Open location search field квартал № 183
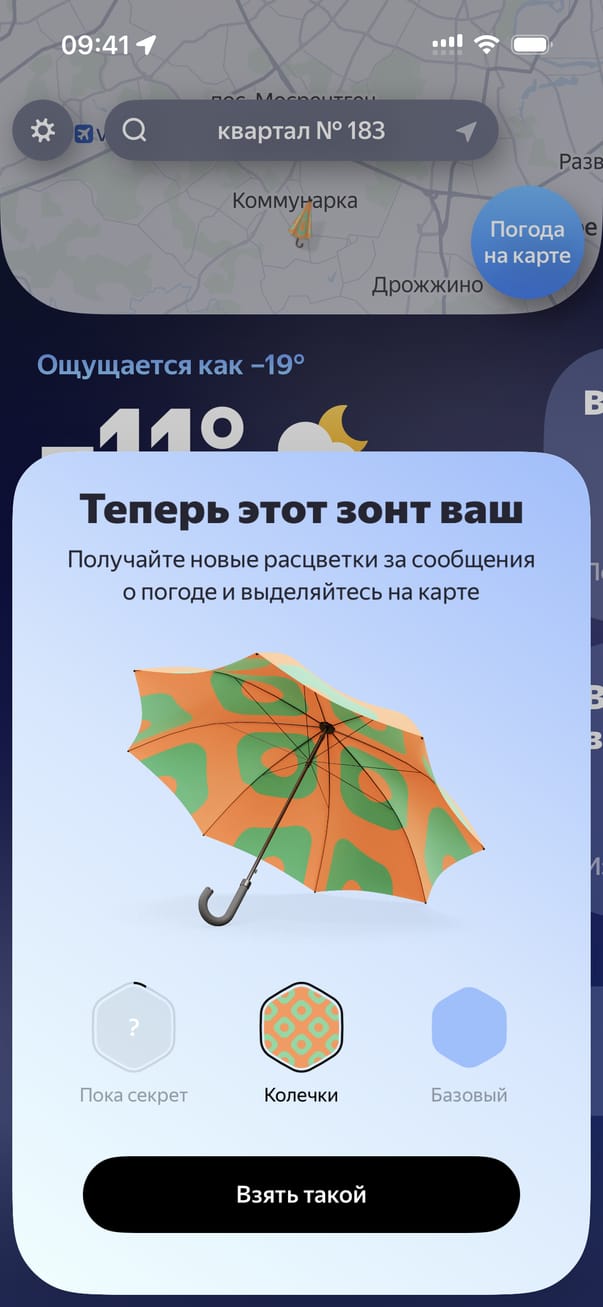Viewport: 603px width, 1307px height. point(300,131)
